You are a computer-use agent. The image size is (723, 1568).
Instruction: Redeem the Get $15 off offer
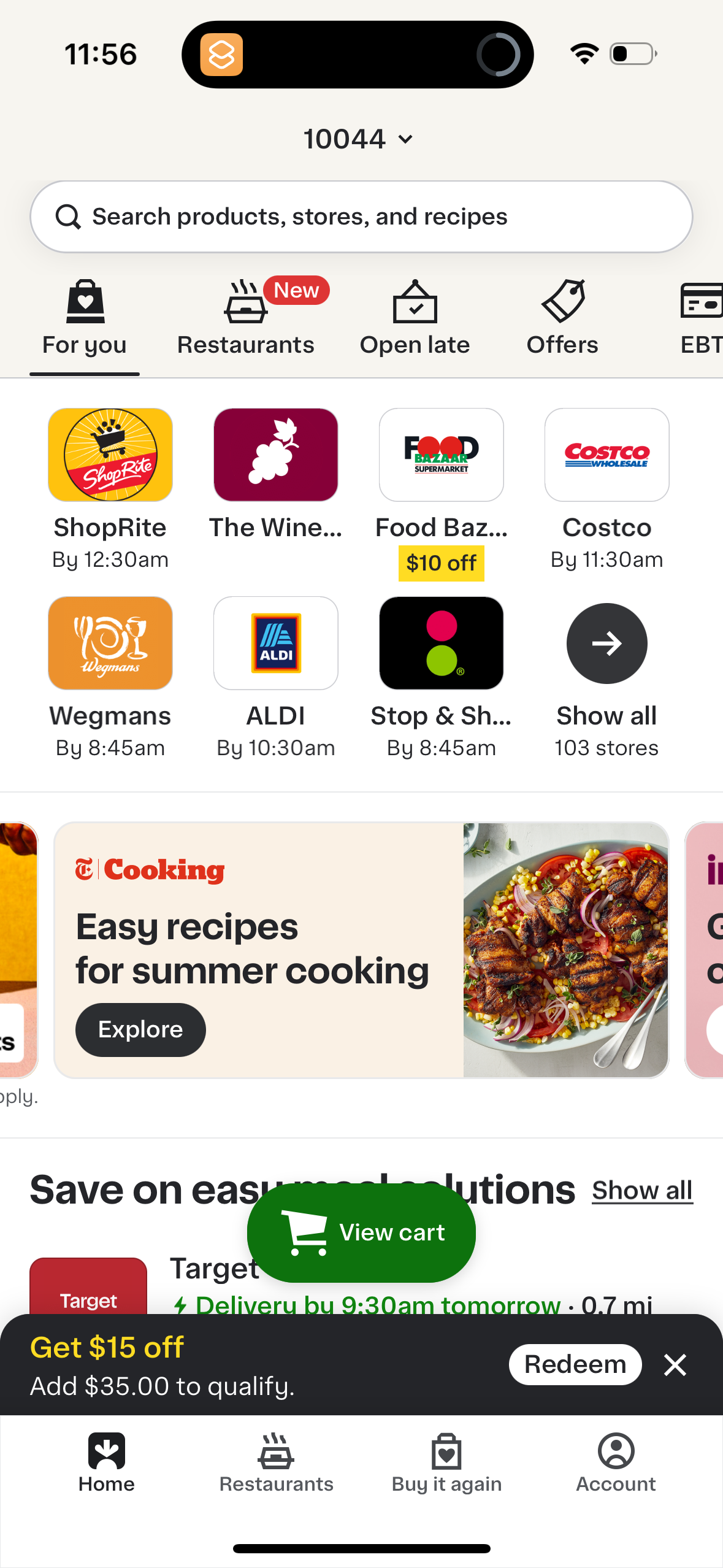click(x=575, y=1364)
